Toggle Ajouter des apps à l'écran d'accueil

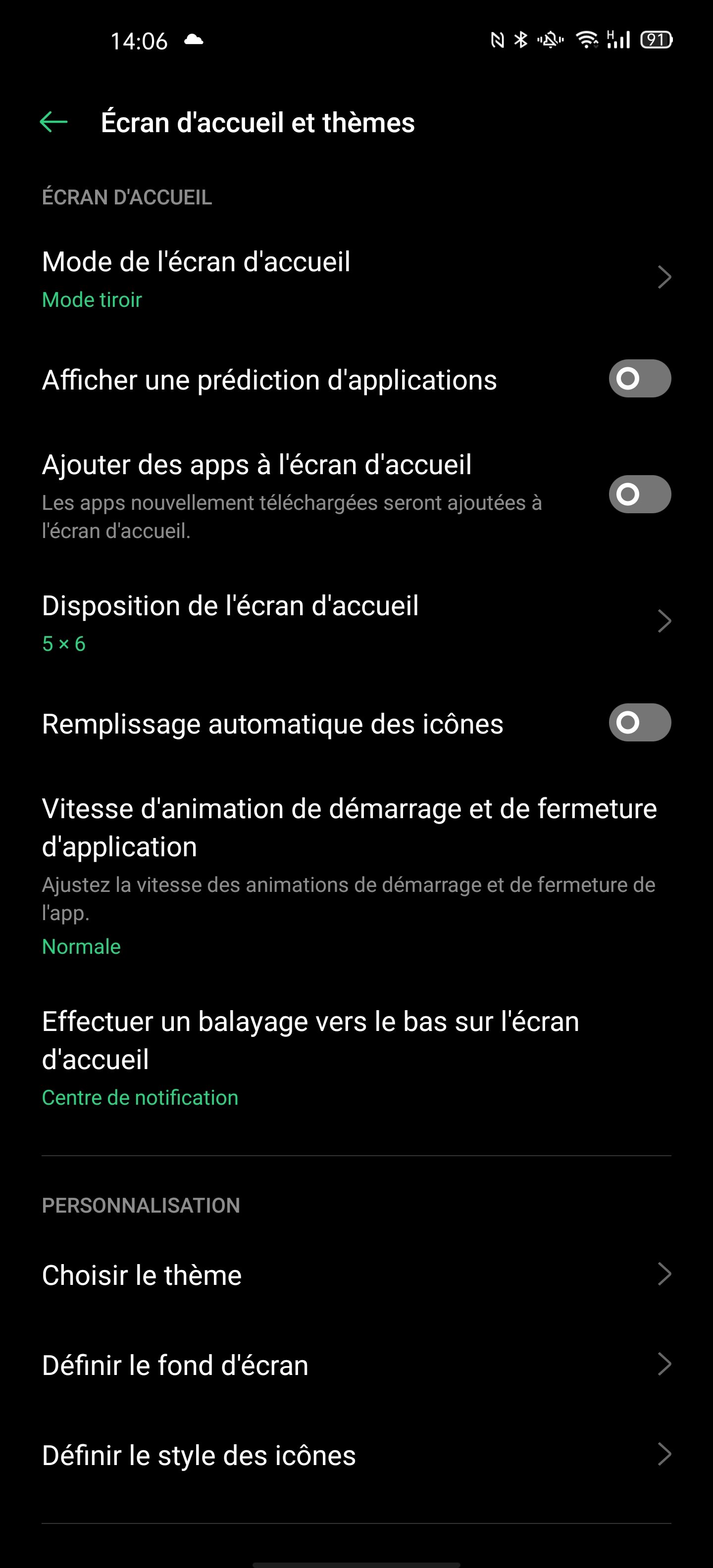(639, 494)
